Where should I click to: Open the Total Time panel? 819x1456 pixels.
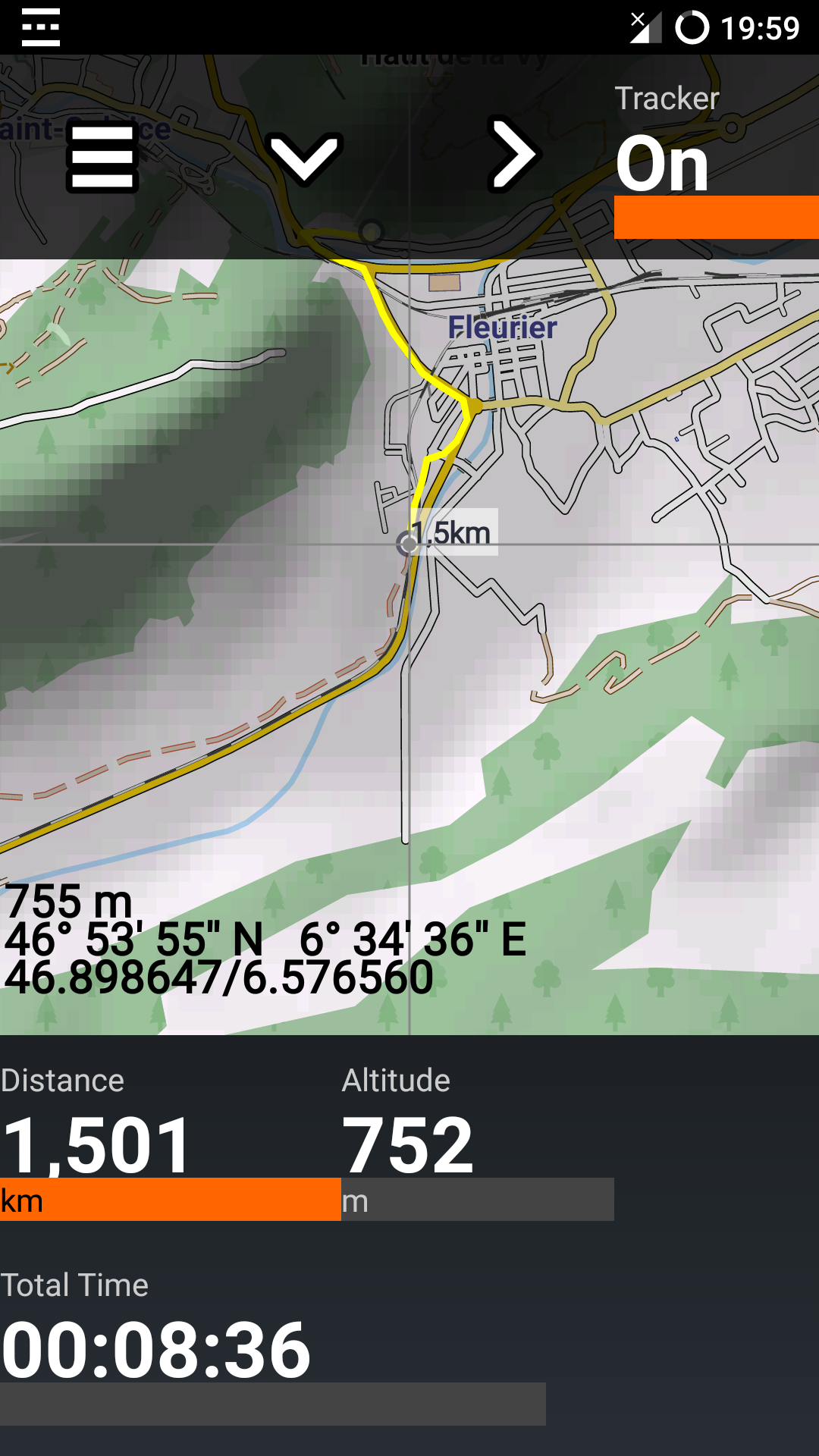coord(273,1347)
